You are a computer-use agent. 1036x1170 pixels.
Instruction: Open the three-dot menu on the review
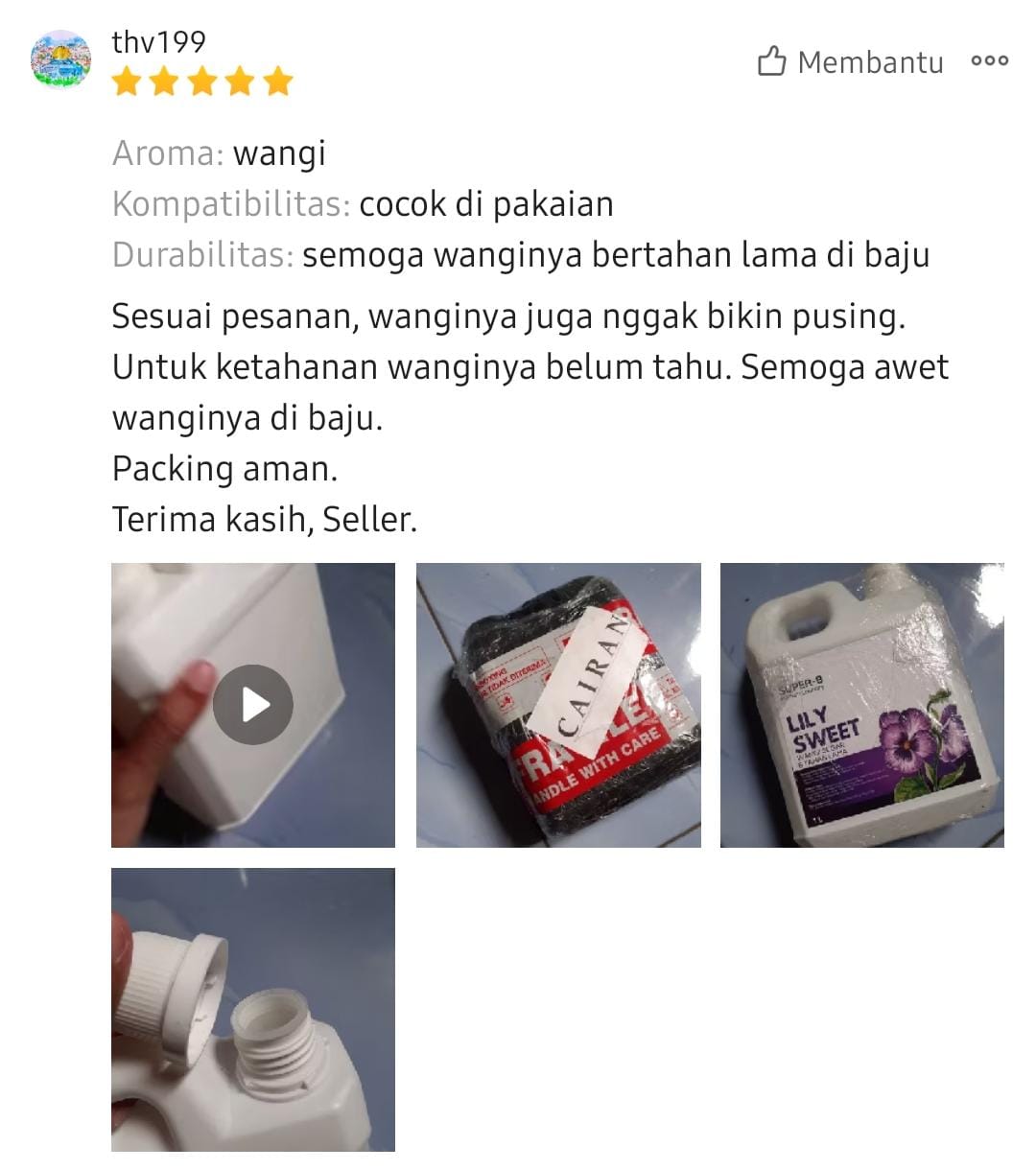pos(989,60)
